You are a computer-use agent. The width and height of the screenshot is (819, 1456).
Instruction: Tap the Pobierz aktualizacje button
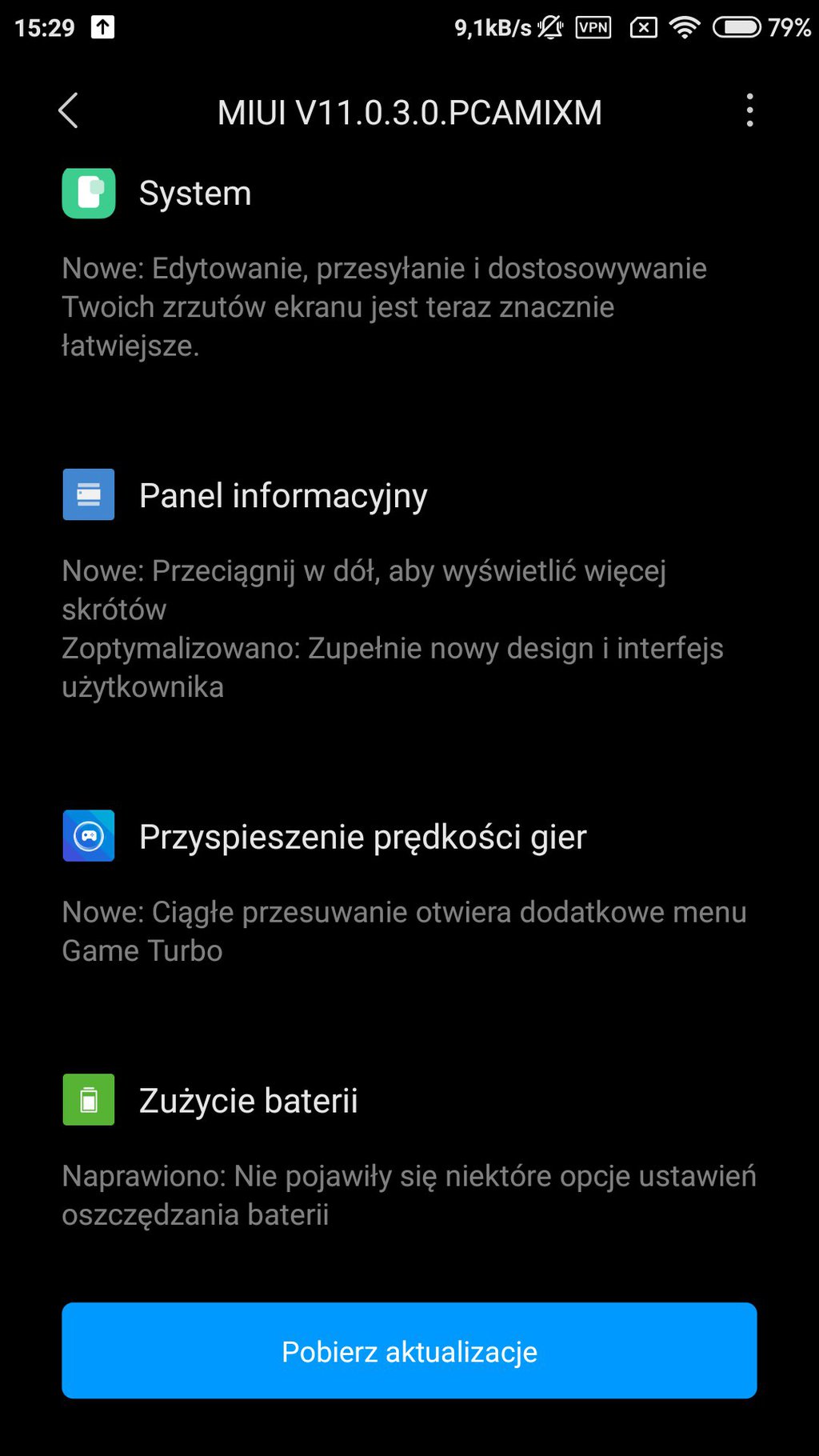[x=409, y=1350]
